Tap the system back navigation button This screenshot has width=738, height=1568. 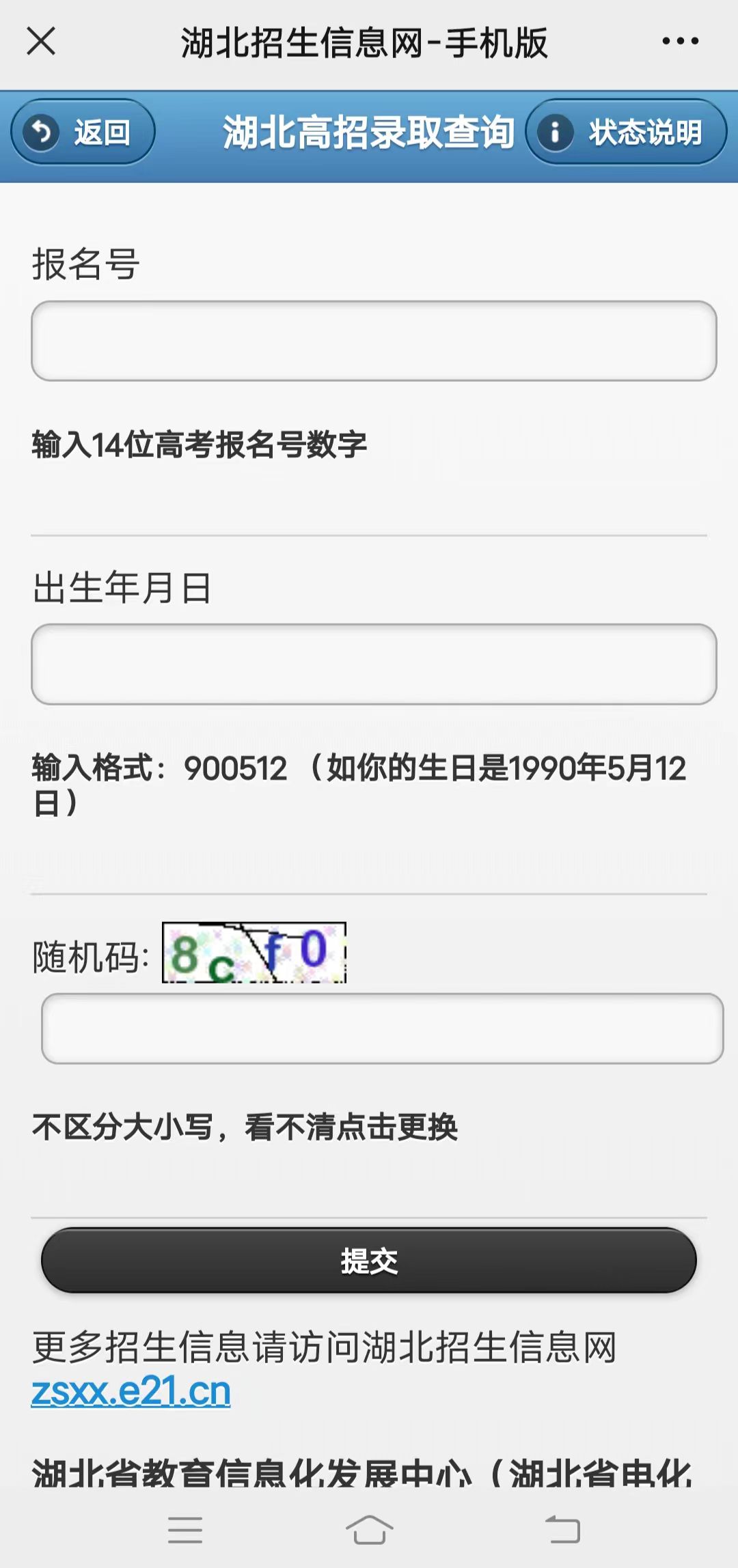pos(562,1530)
